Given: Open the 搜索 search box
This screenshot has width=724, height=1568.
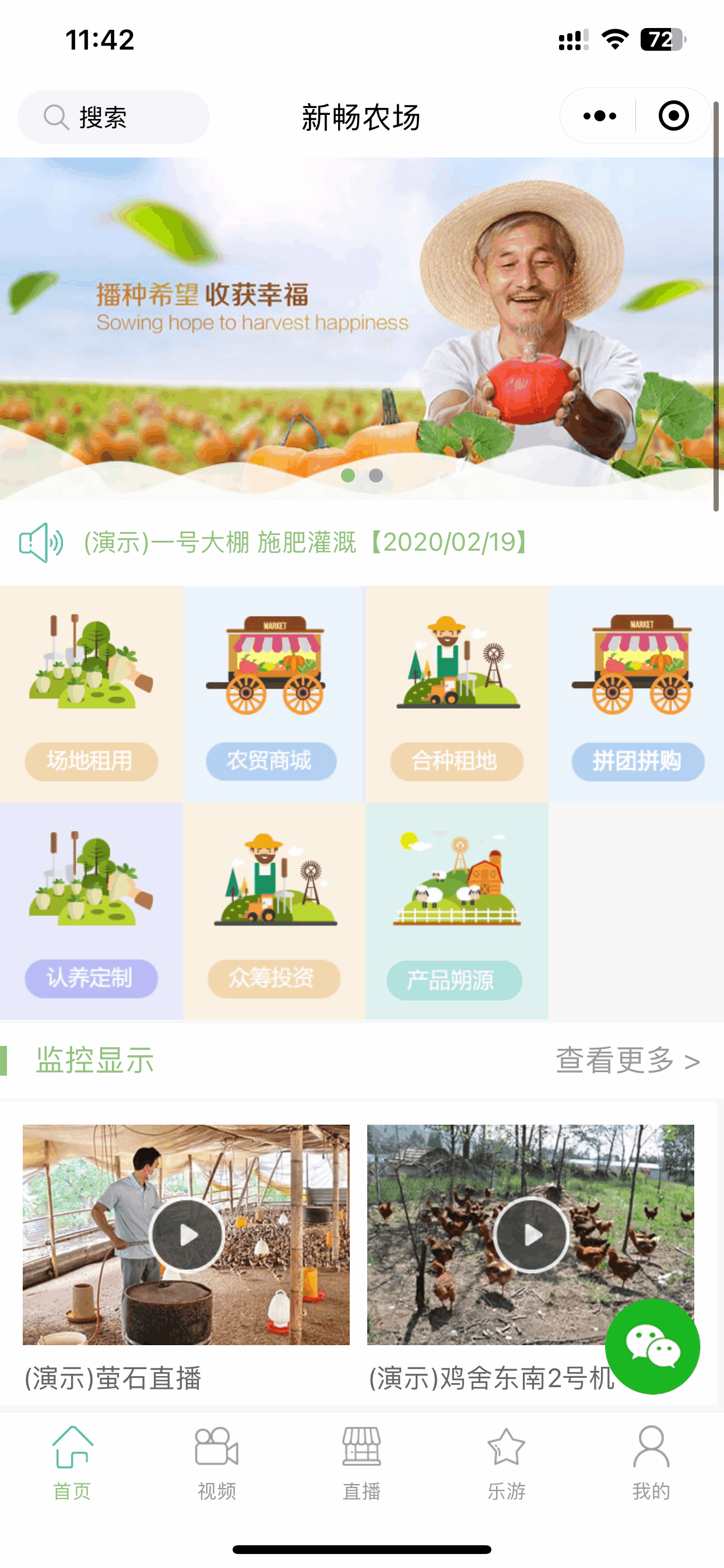Looking at the screenshot, I should point(113,117).
